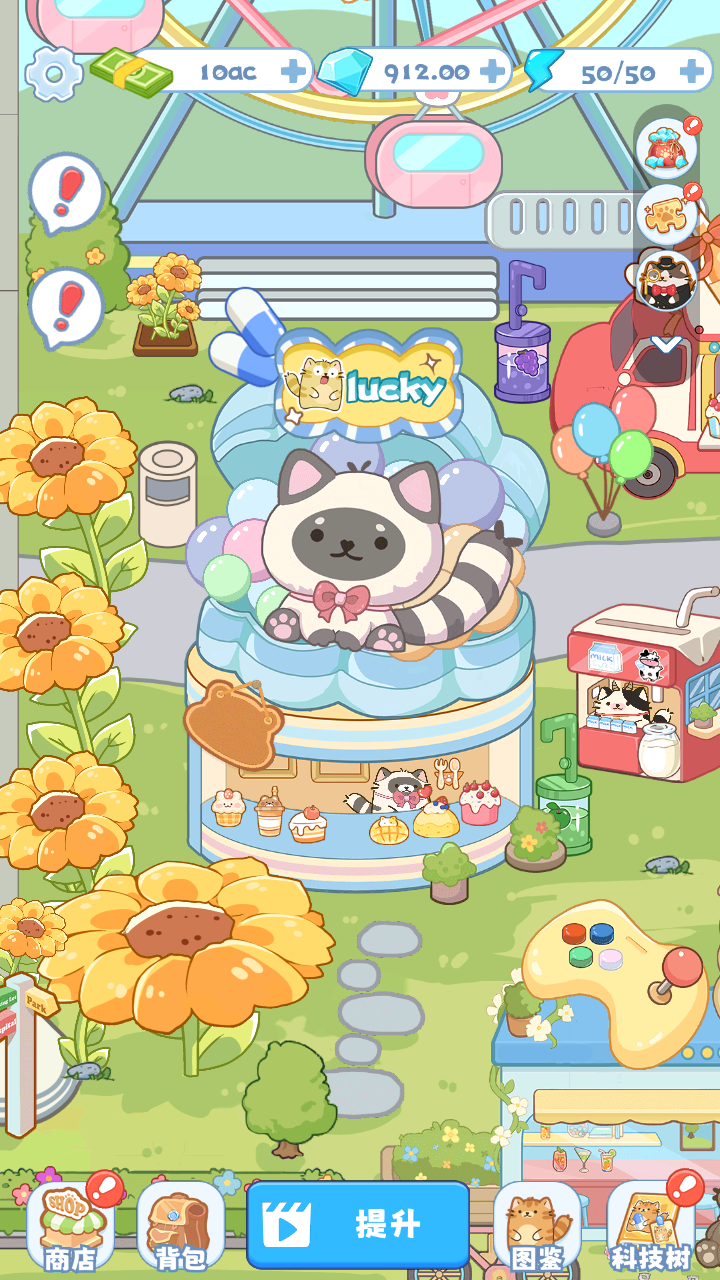720x1280 pixels.
Task: Add more diamonds with the plus
Action: click(x=492, y=72)
